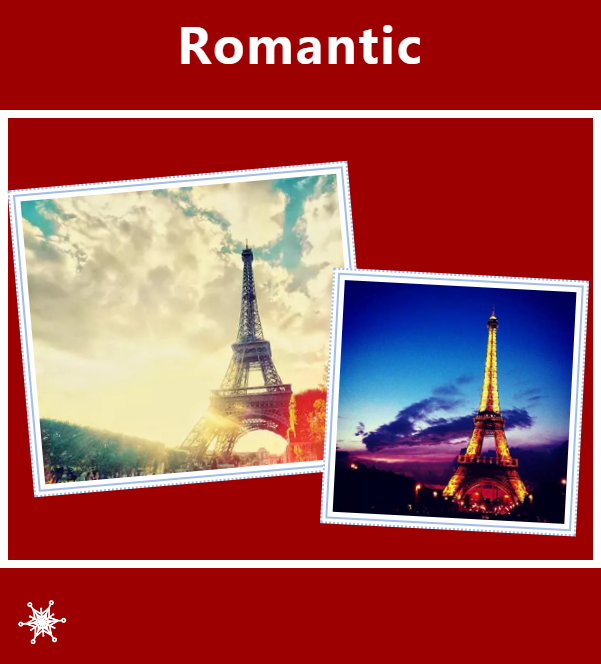Open the night Eiffel Tower photo frame

457,400
